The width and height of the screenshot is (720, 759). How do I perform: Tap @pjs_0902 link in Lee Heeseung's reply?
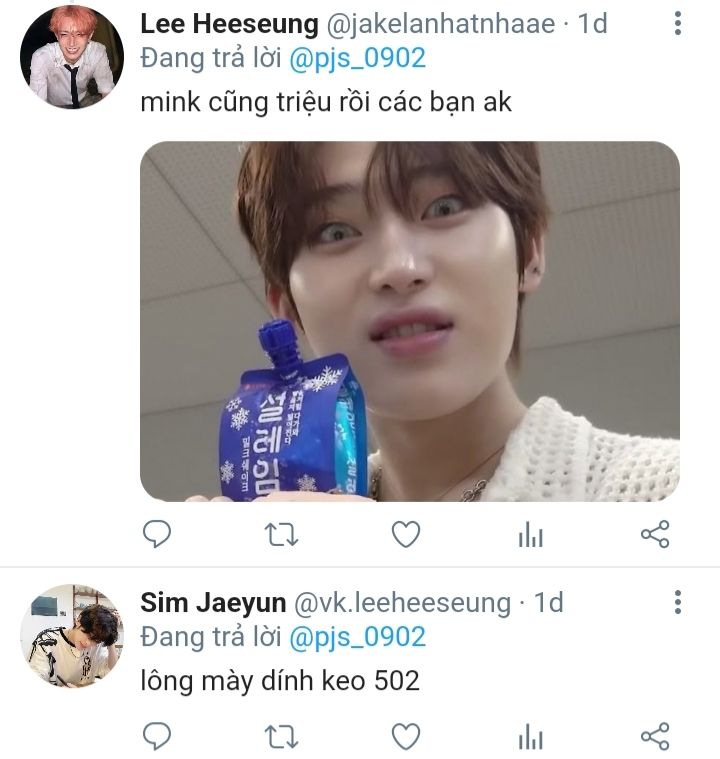357,58
